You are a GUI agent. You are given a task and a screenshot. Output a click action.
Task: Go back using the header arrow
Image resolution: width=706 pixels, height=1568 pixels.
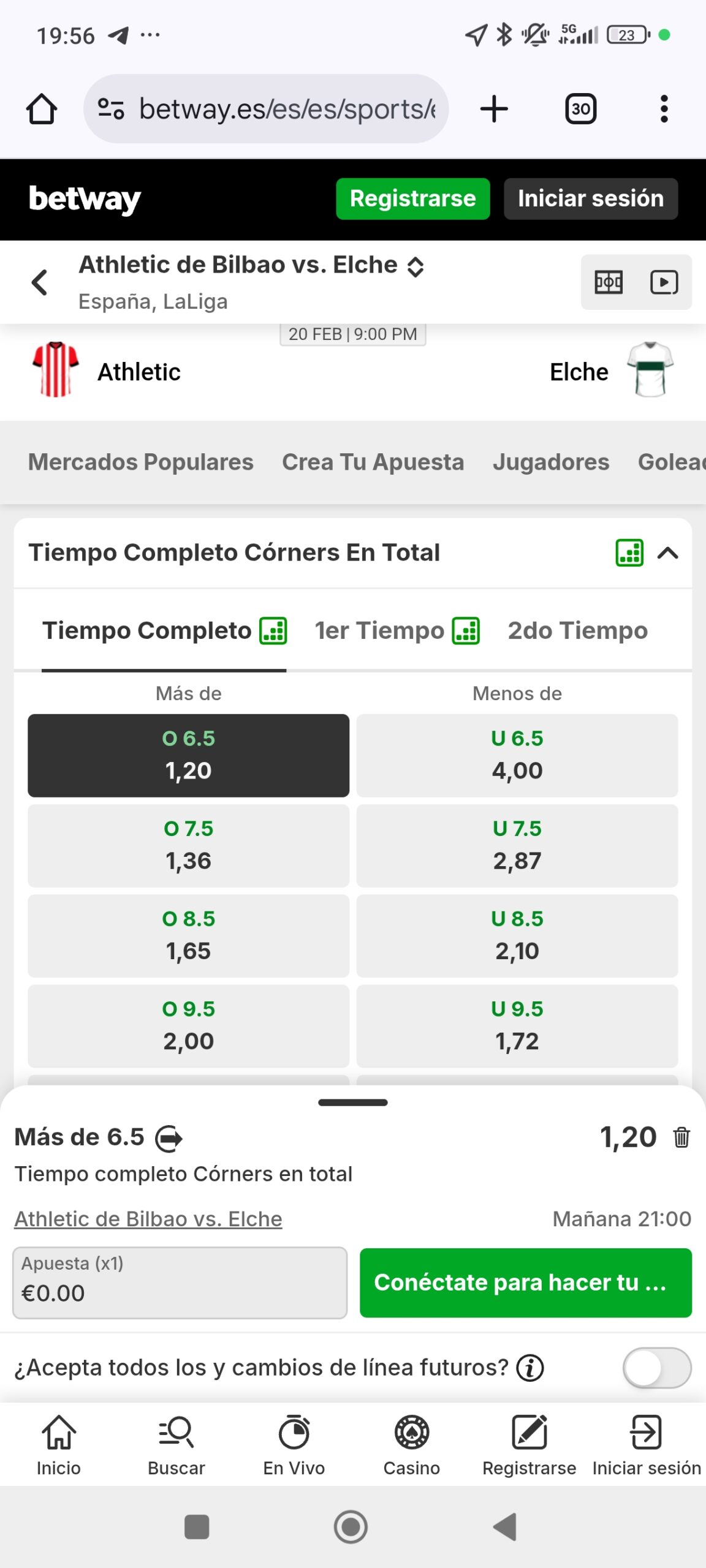pyautogui.click(x=40, y=282)
